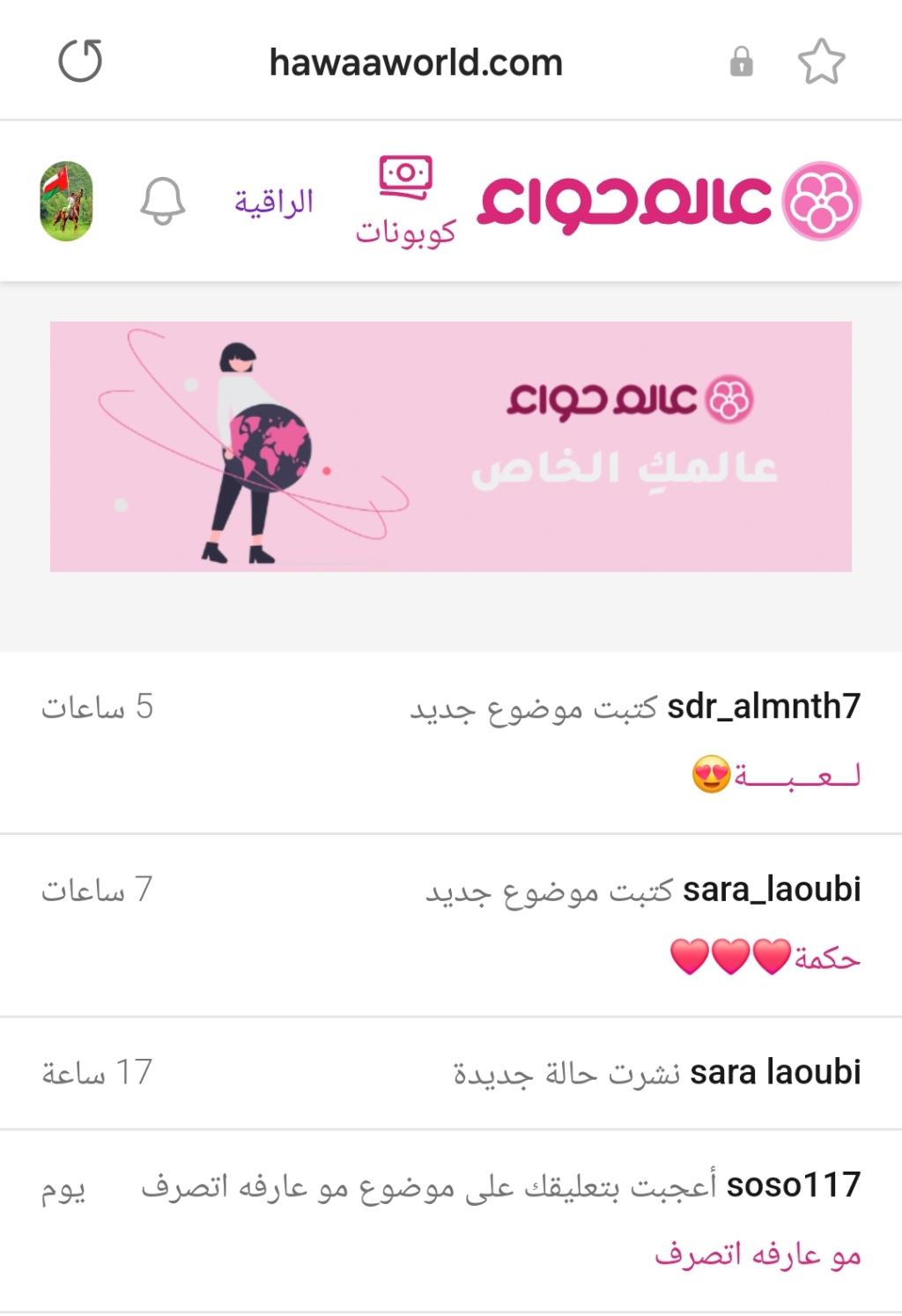Open the notifications bell

click(x=163, y=201)
